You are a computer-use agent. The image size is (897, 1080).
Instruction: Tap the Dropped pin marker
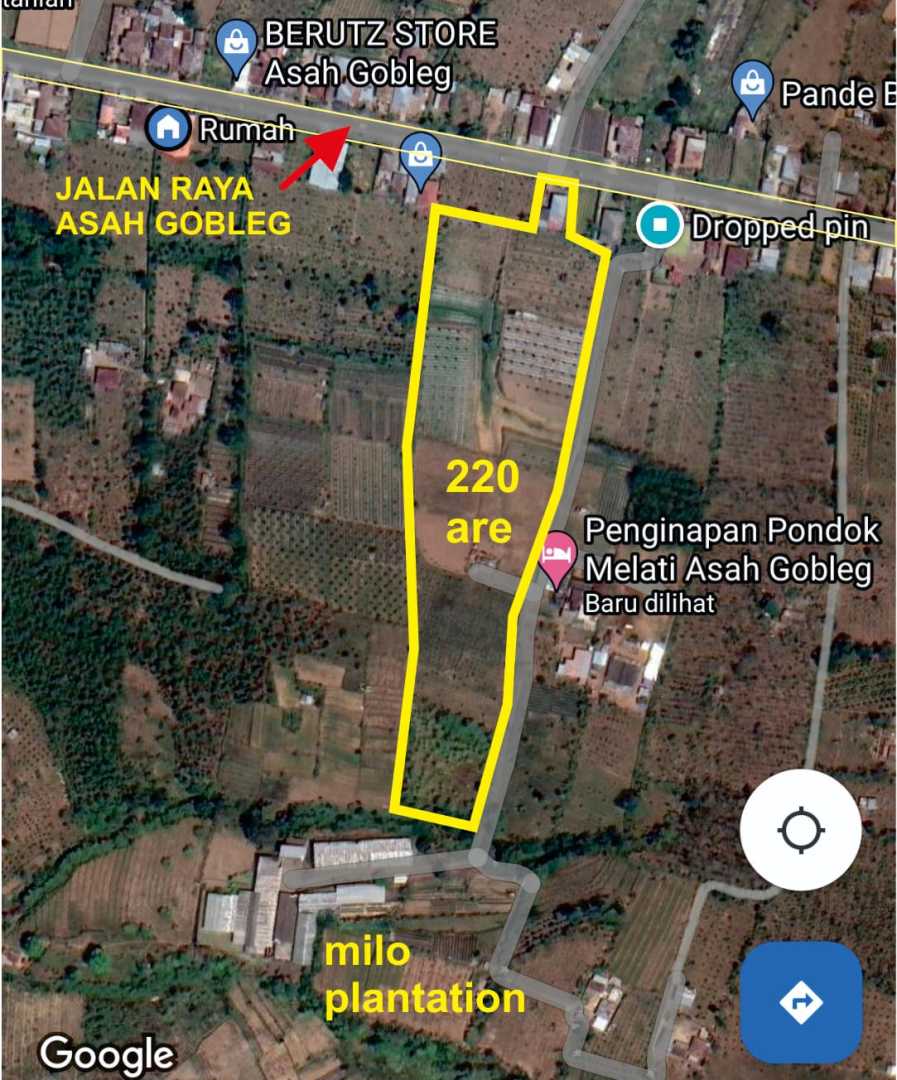[660, 225]
